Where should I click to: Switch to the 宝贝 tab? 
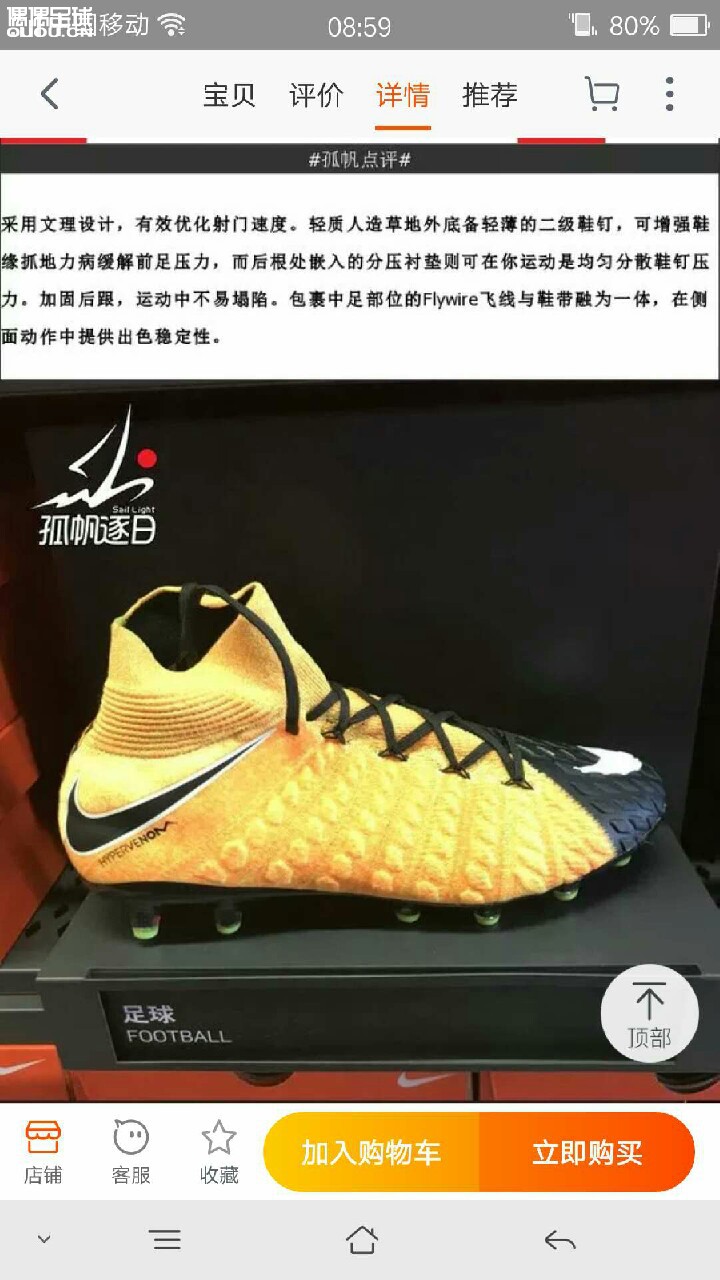tap(229, 95)
